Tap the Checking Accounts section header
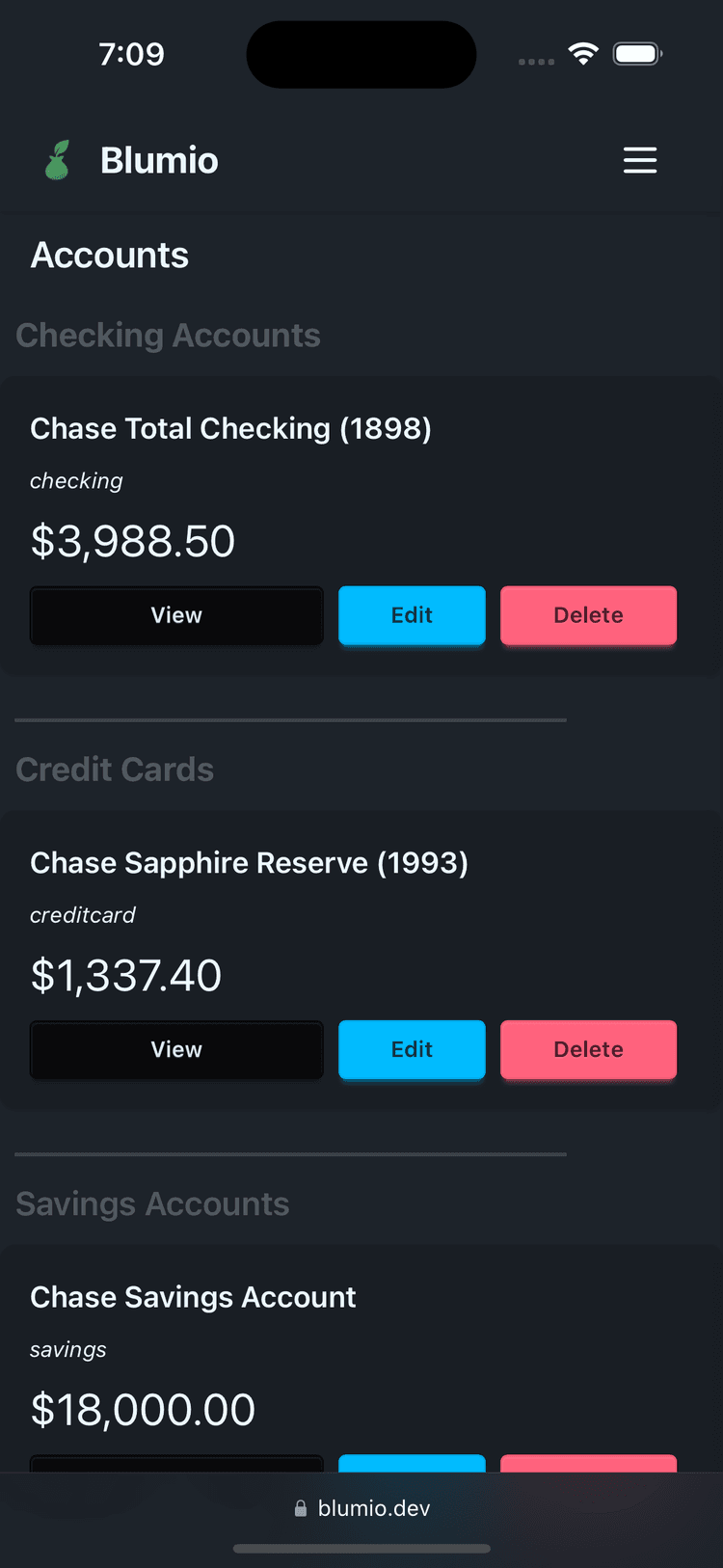The width and height of the screenshot is (723, 1568). [x=168, y=335]
